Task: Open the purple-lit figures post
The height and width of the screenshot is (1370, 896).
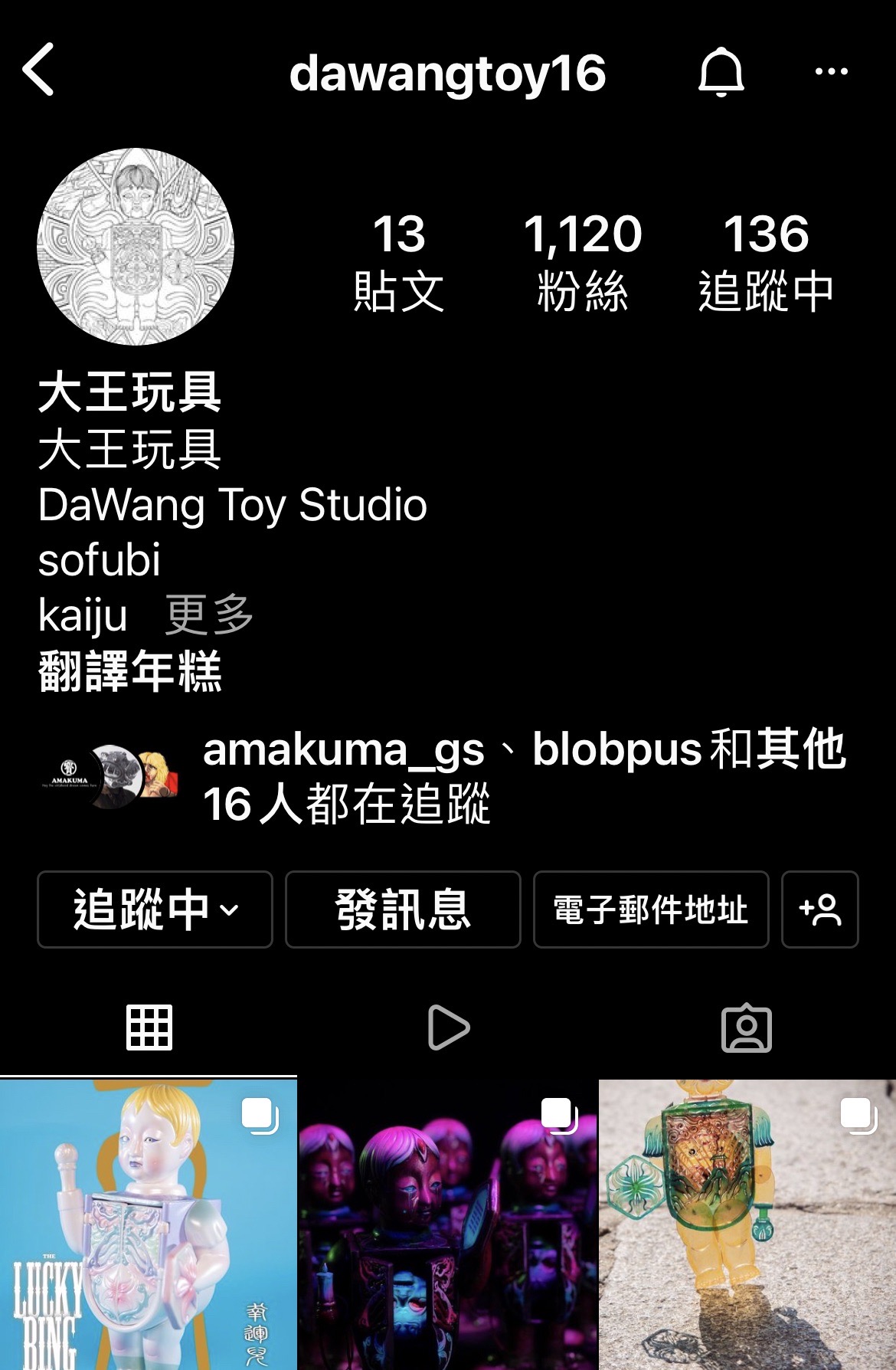Action: pos(448,1224)
